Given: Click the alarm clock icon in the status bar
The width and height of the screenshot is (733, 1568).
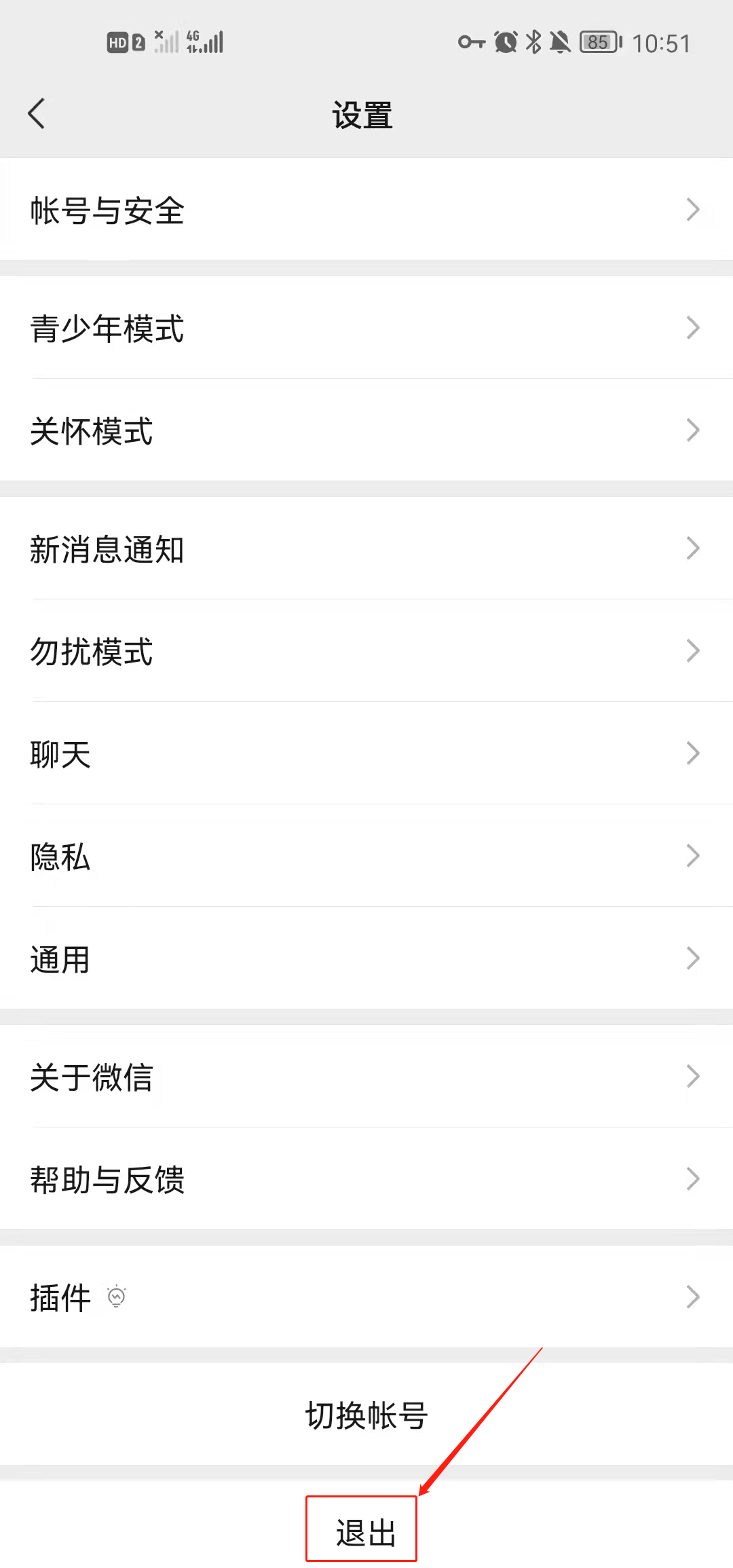Looking at the screenshot, I should point(504,41).
